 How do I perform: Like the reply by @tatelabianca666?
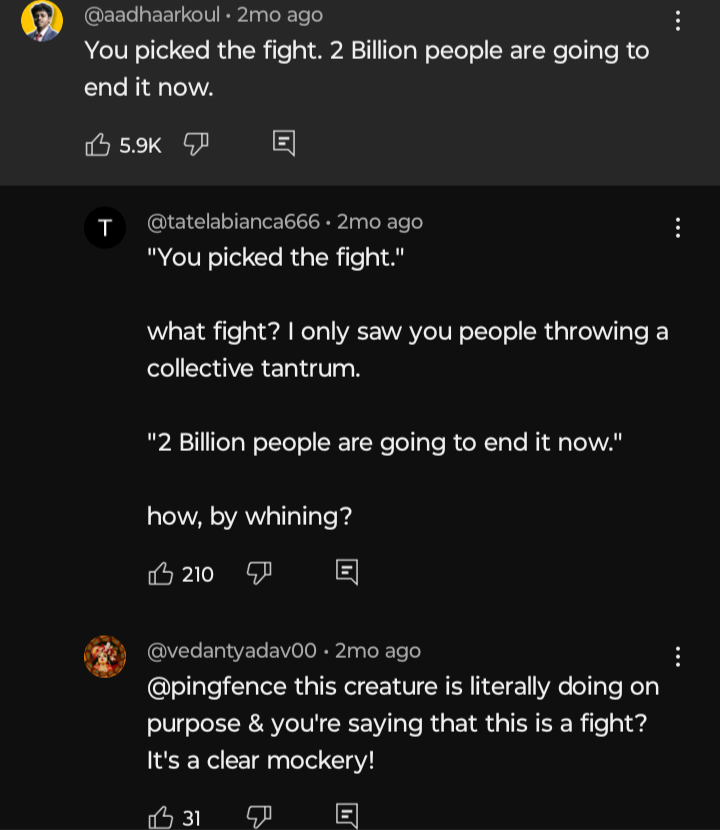click(x=160, y=574)
